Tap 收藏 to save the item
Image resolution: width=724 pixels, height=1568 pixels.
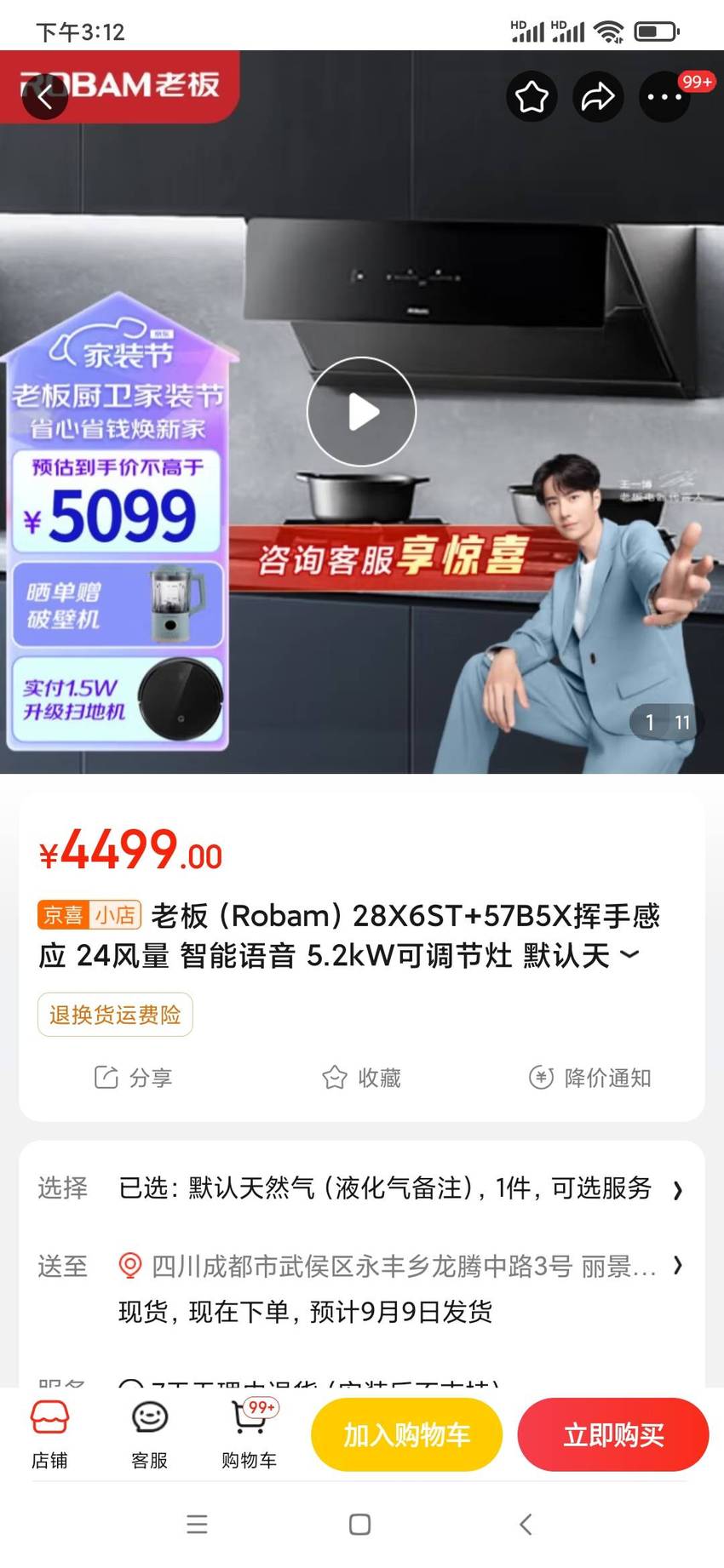361,1078
